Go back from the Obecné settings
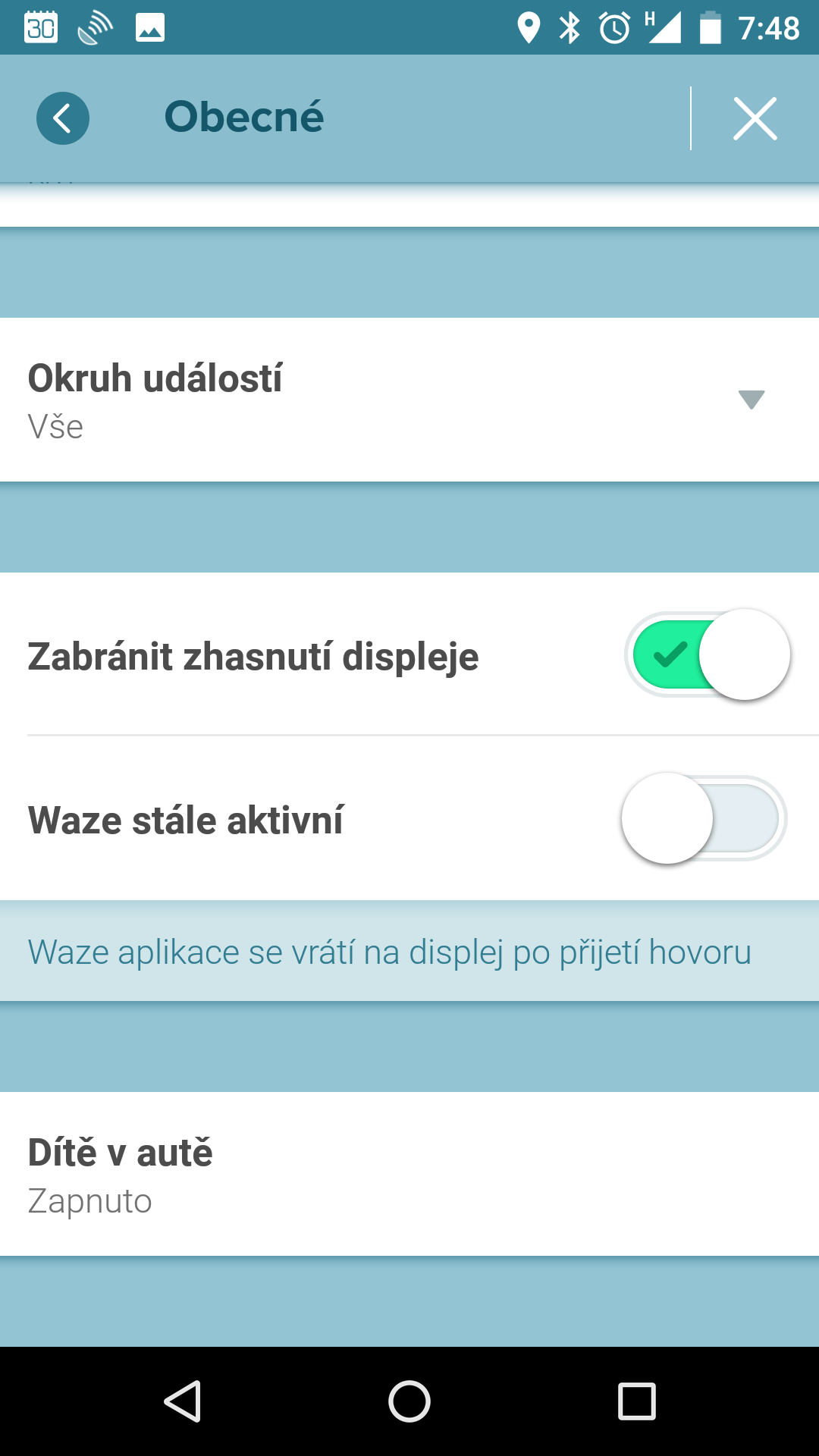 click(x=63, y=118)
